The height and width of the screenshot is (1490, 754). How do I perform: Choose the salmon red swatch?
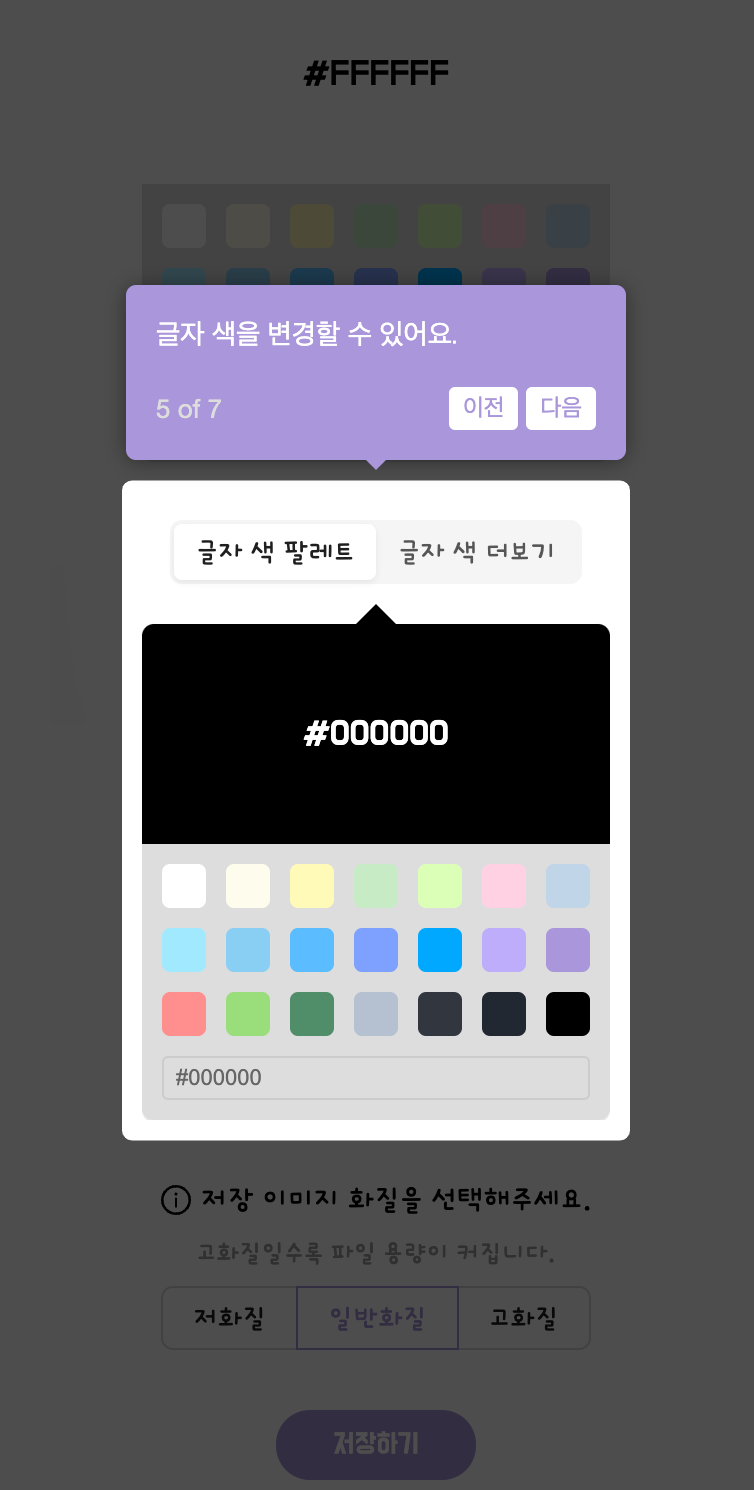click(184, 1014)
